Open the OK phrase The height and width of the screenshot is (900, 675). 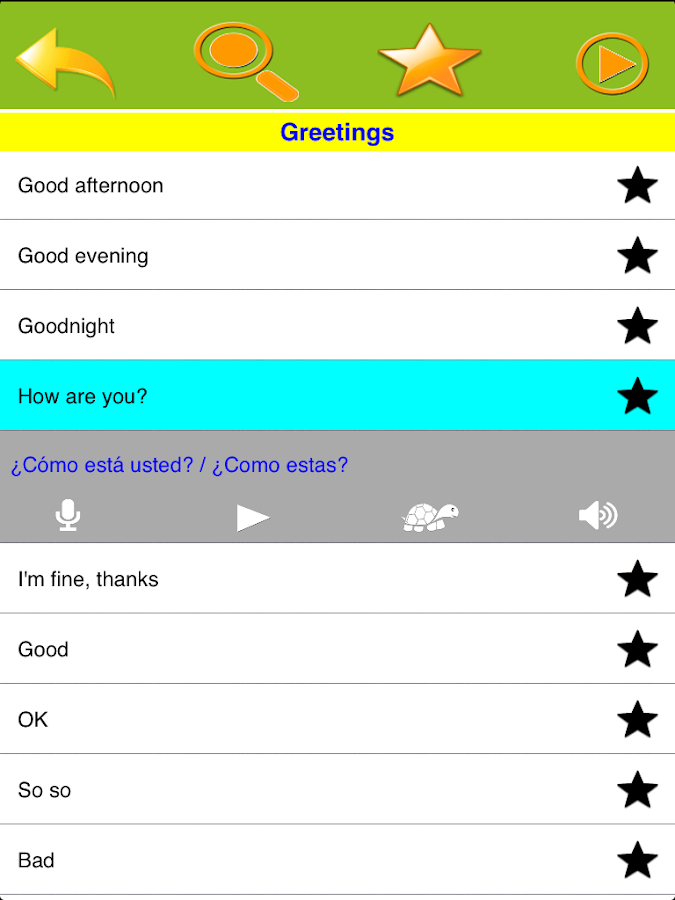click(33, 720)
